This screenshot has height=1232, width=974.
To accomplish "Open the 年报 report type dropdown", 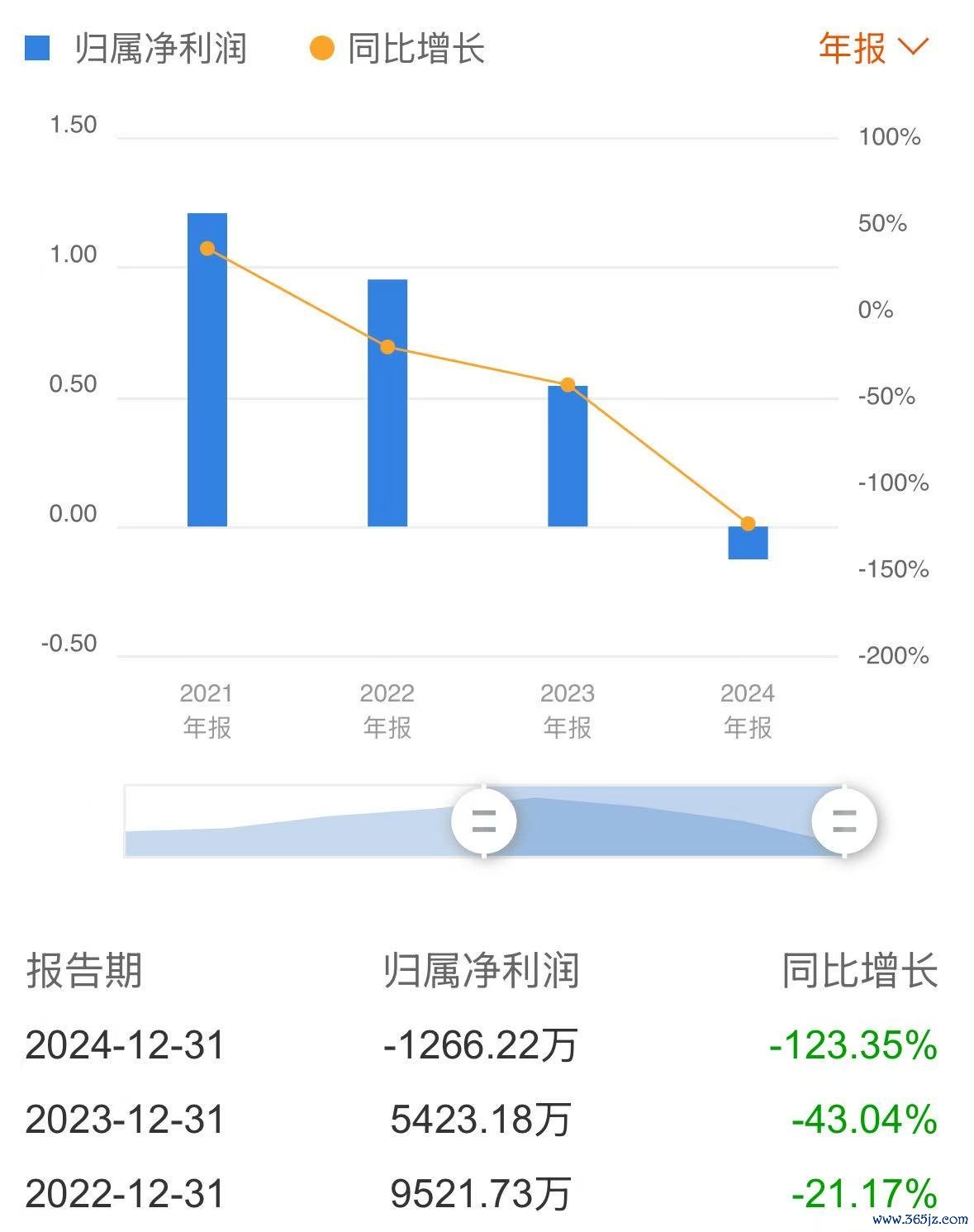I will (872, 48).
